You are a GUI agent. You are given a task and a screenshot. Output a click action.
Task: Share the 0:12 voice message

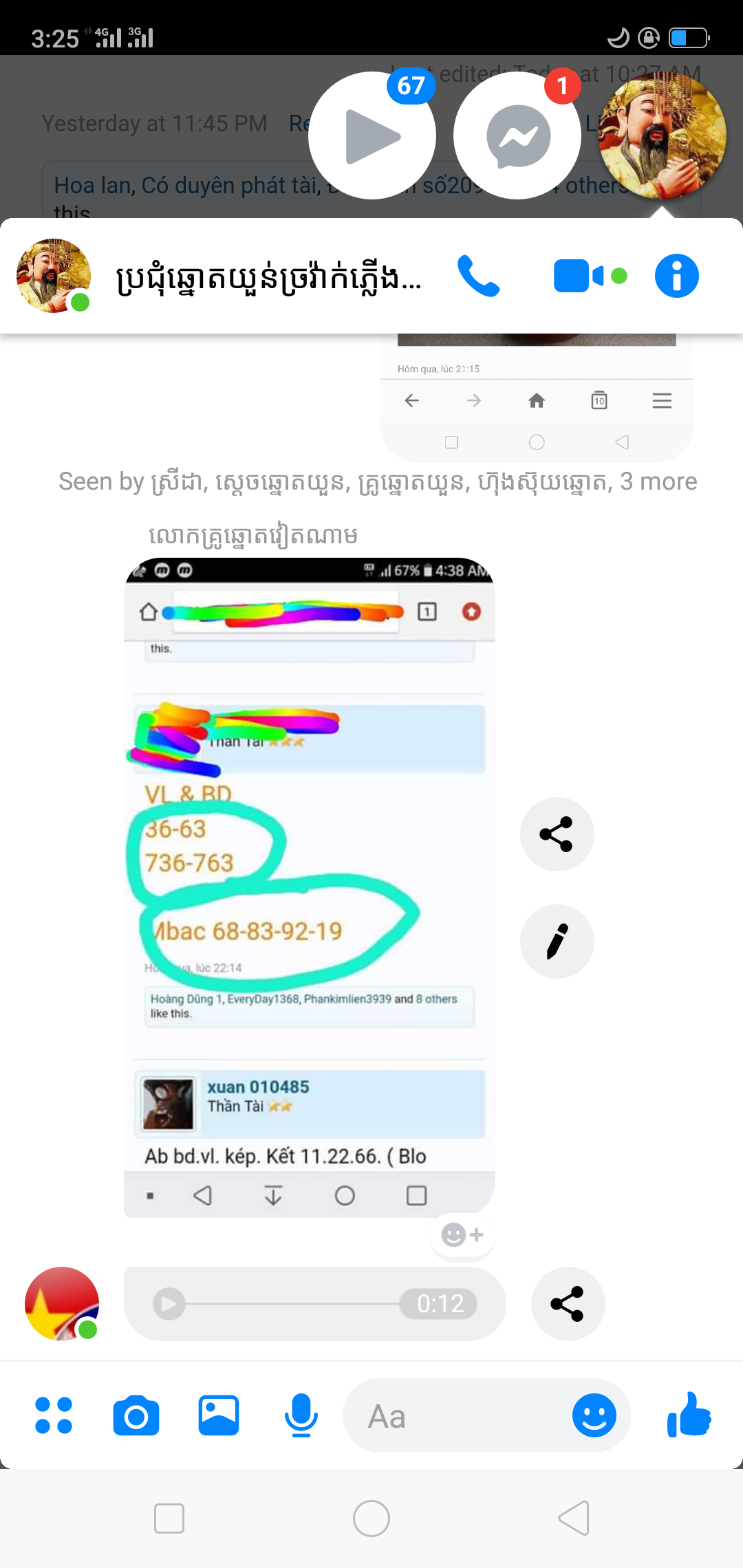click(x=568, y=1304)
